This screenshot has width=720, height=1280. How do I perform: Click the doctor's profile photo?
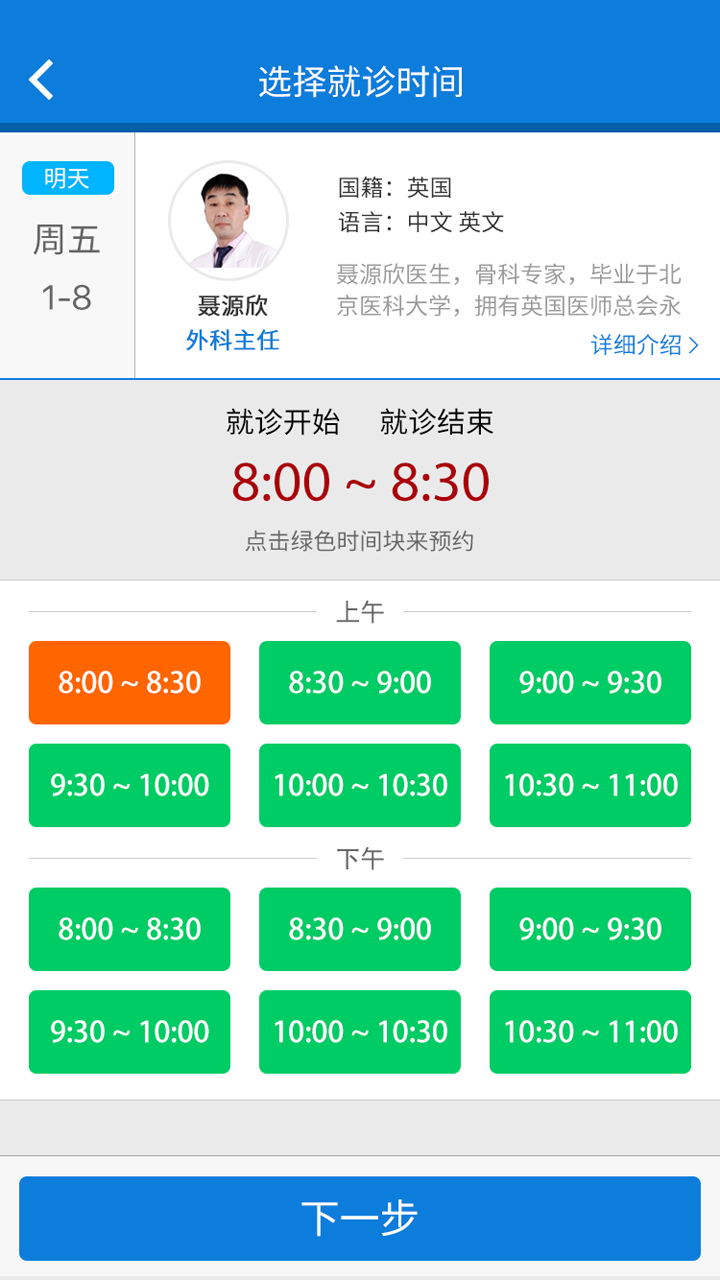click(x=229, y=221)
